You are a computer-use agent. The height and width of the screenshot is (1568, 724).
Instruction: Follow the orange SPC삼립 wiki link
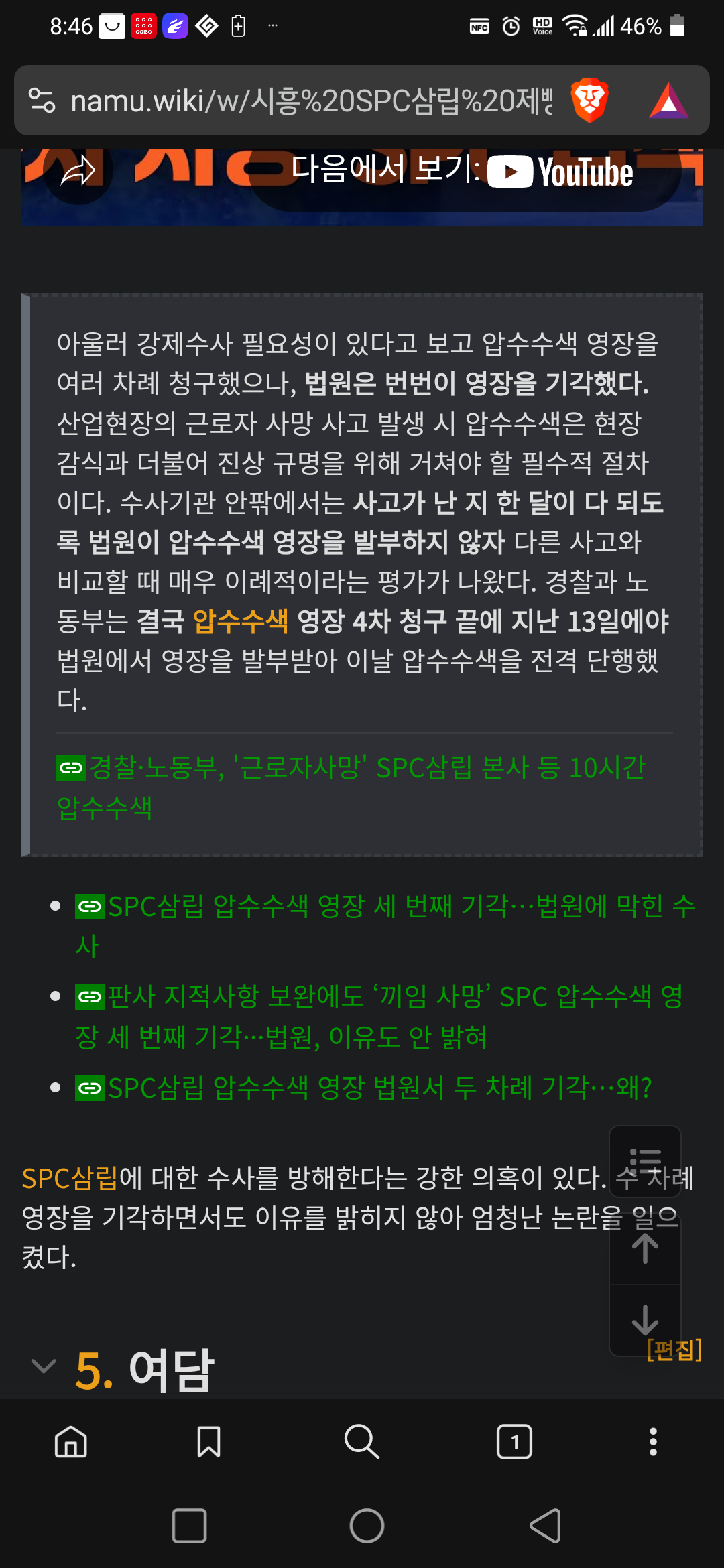coord(70,1178)
